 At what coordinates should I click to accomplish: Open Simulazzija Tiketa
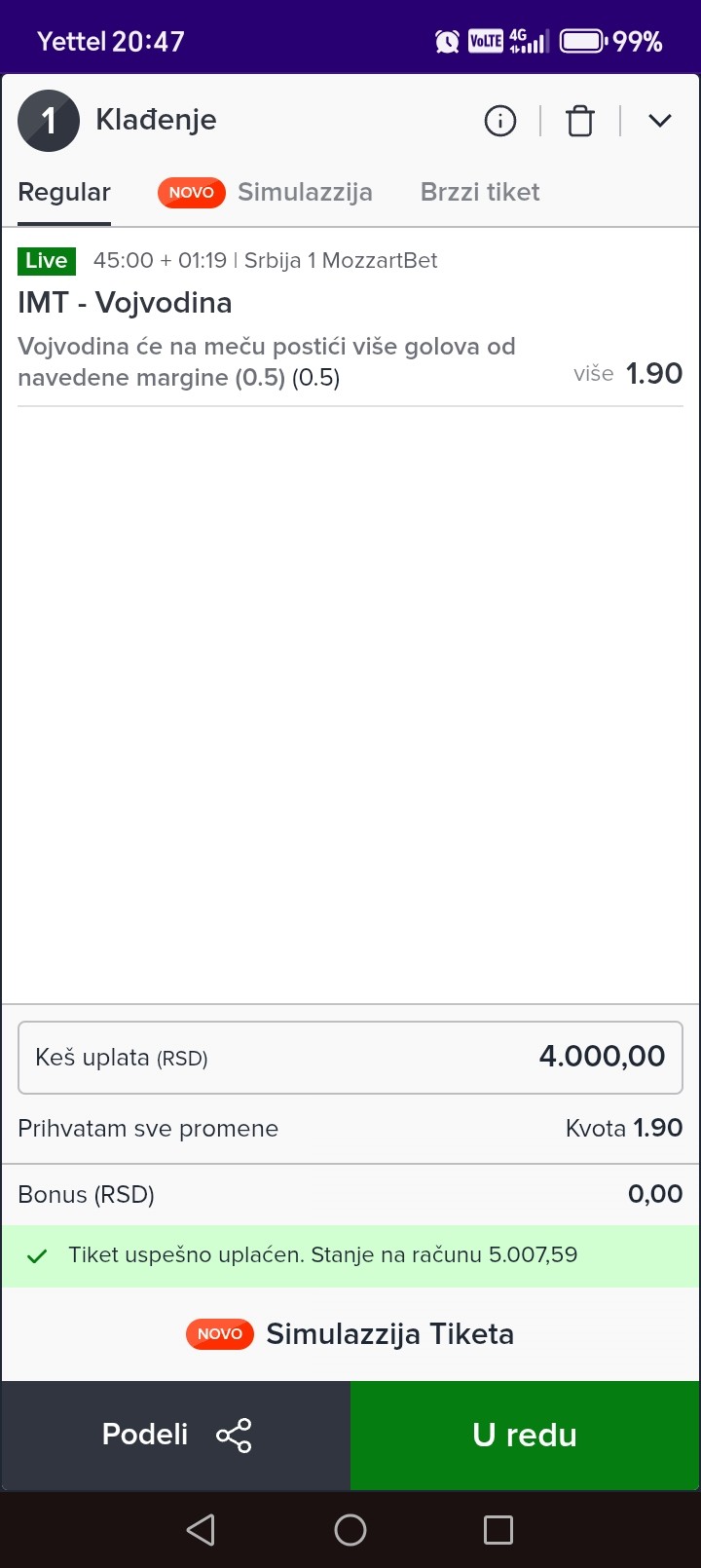[x=389, y=1334]
